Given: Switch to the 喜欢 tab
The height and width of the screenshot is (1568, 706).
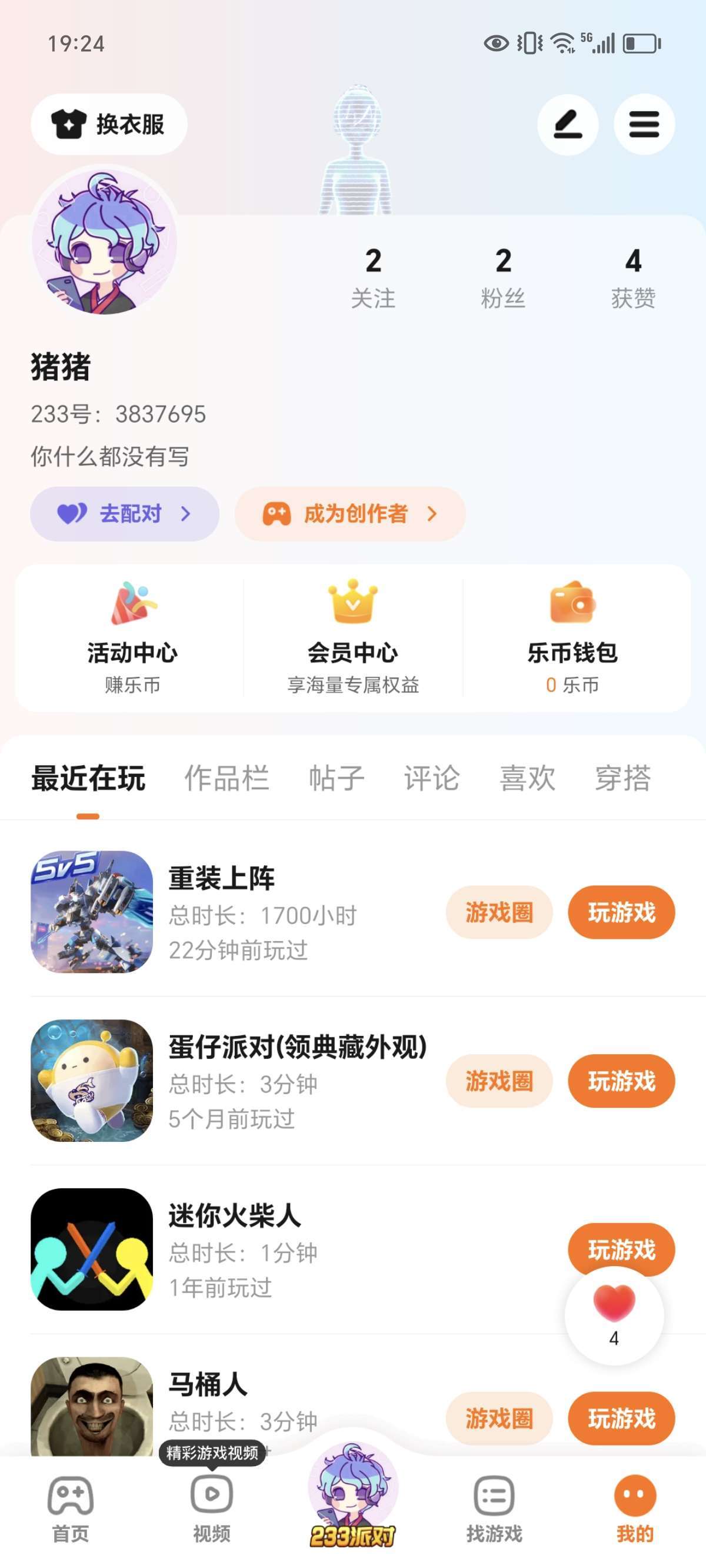Looking at the screenshot, I should pos(527,778).
